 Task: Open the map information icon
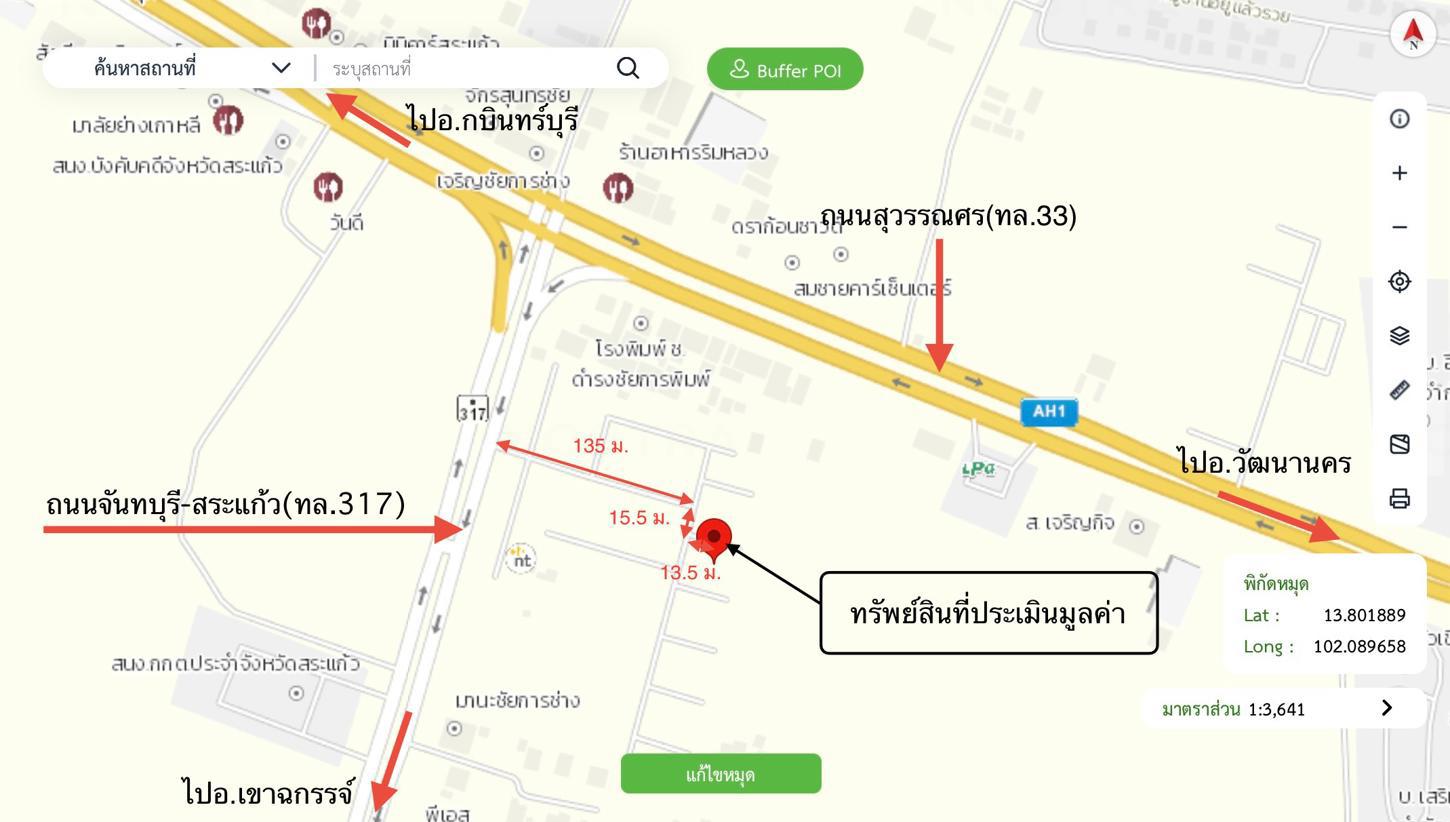1399,119
